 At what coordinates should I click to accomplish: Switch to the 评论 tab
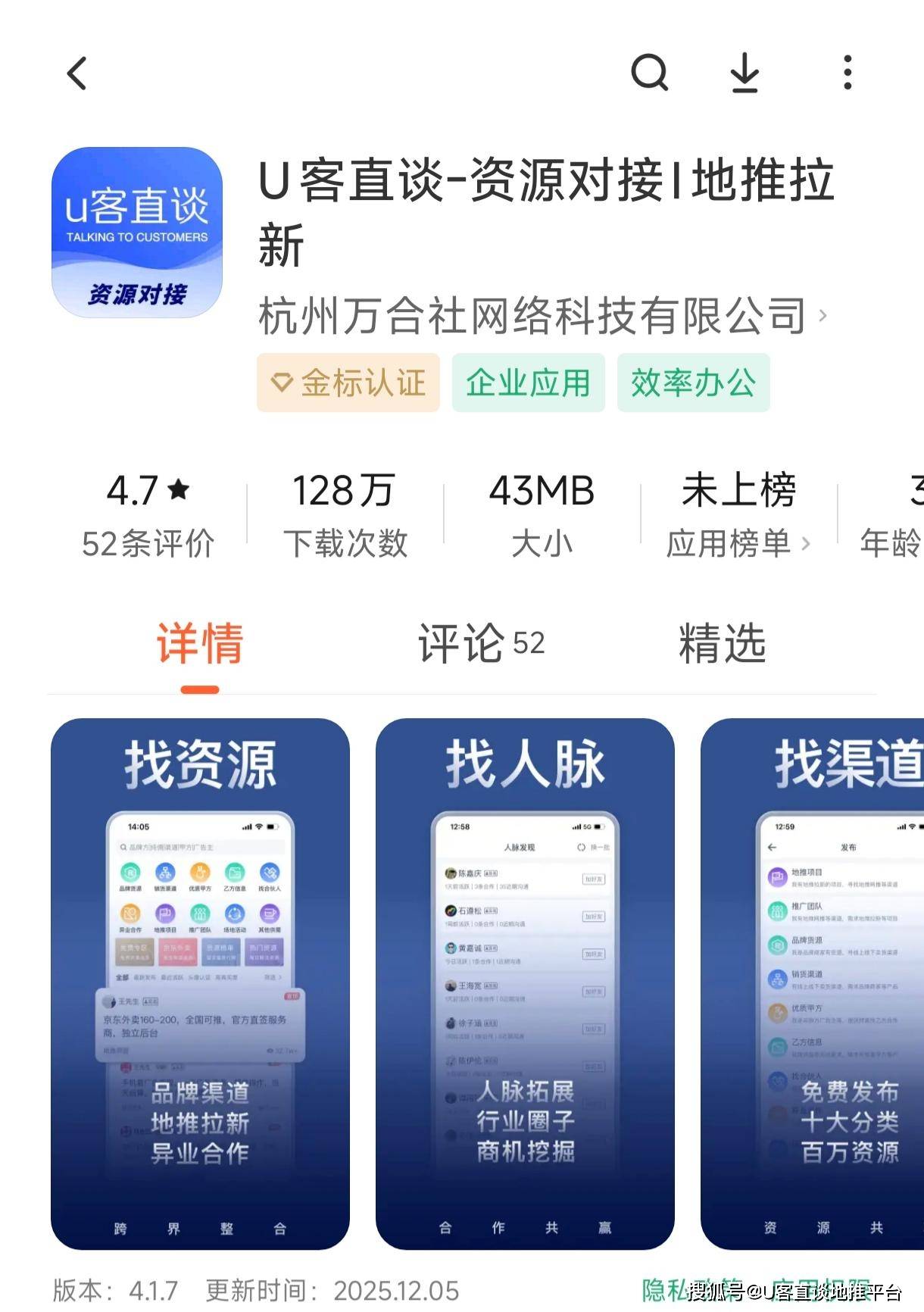[481, 644]
